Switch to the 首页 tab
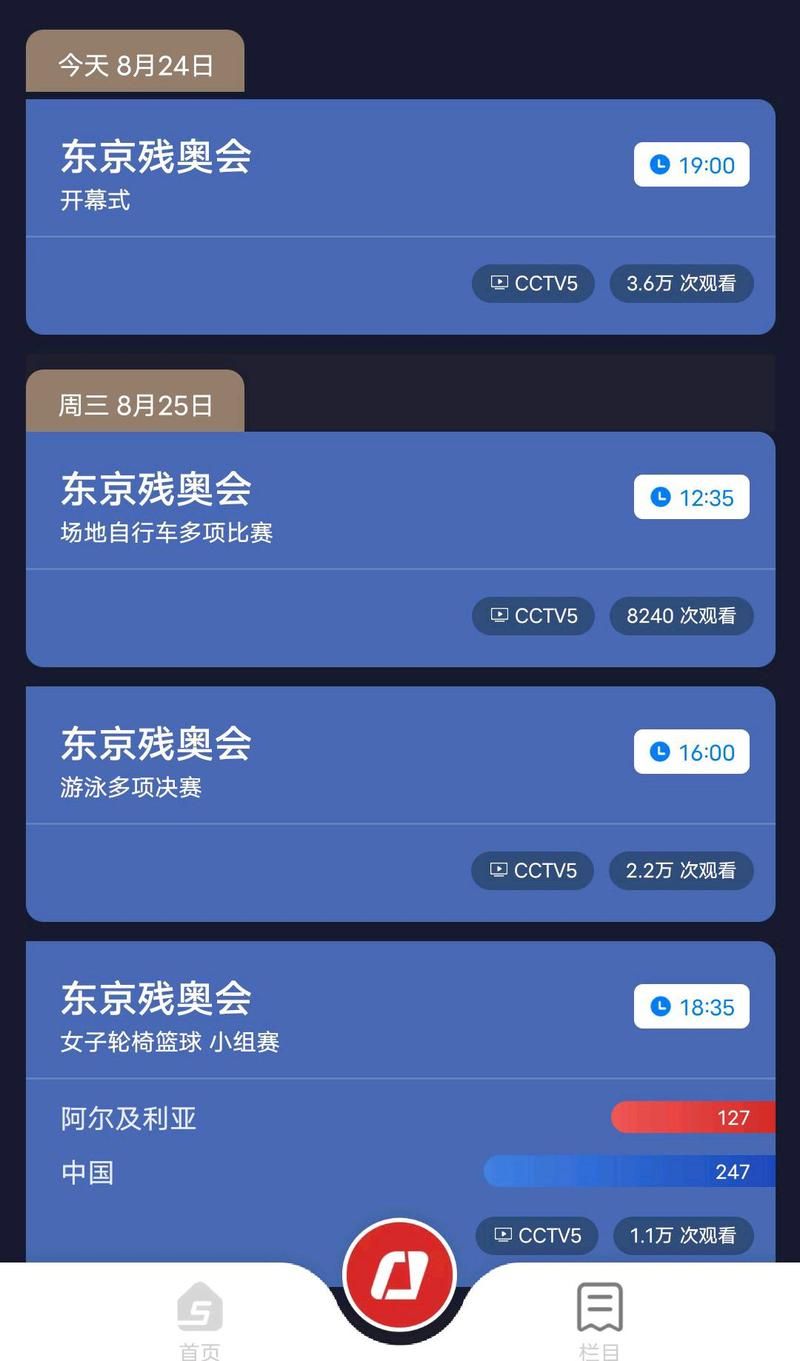This screenshot has width=800, height=1361. pos(200,1320)
